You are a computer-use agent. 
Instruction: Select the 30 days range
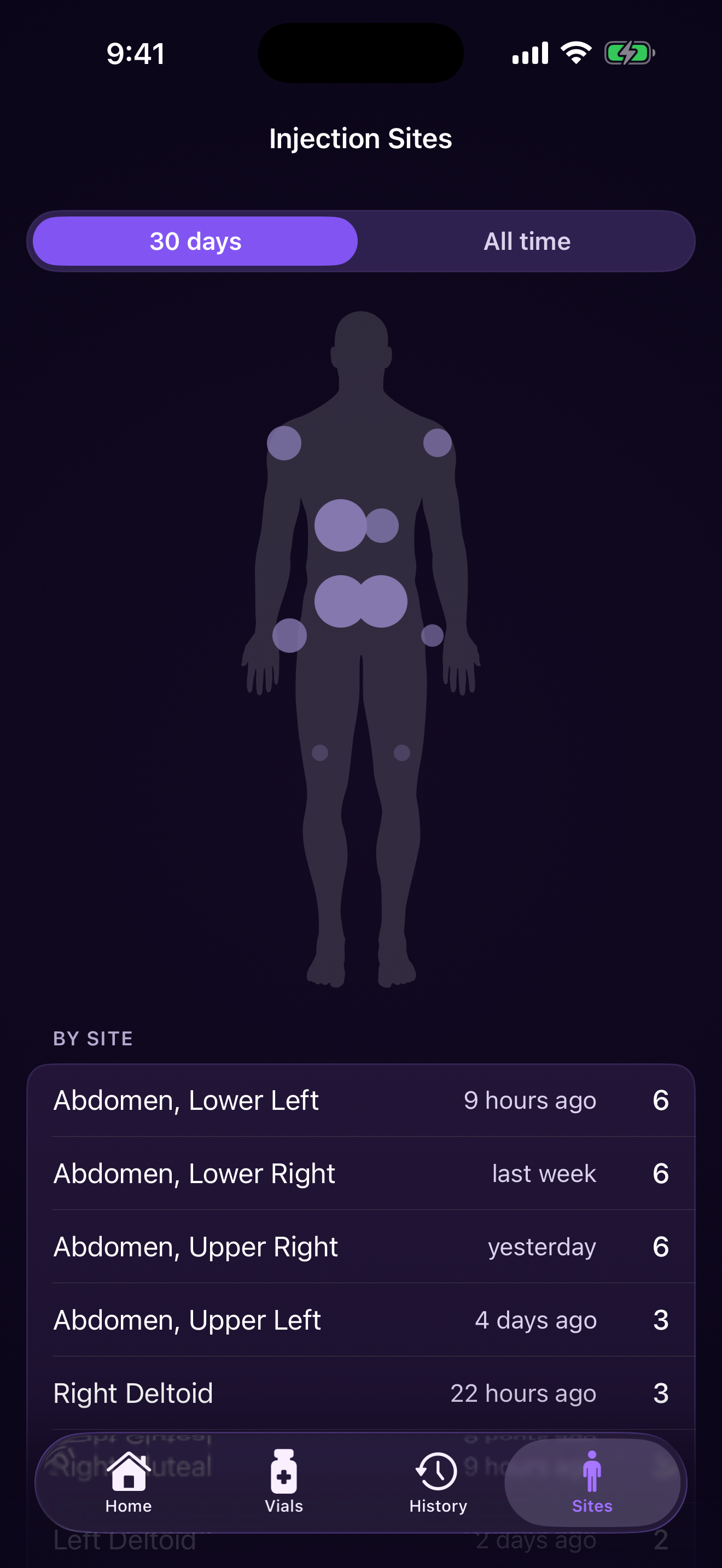195,241
